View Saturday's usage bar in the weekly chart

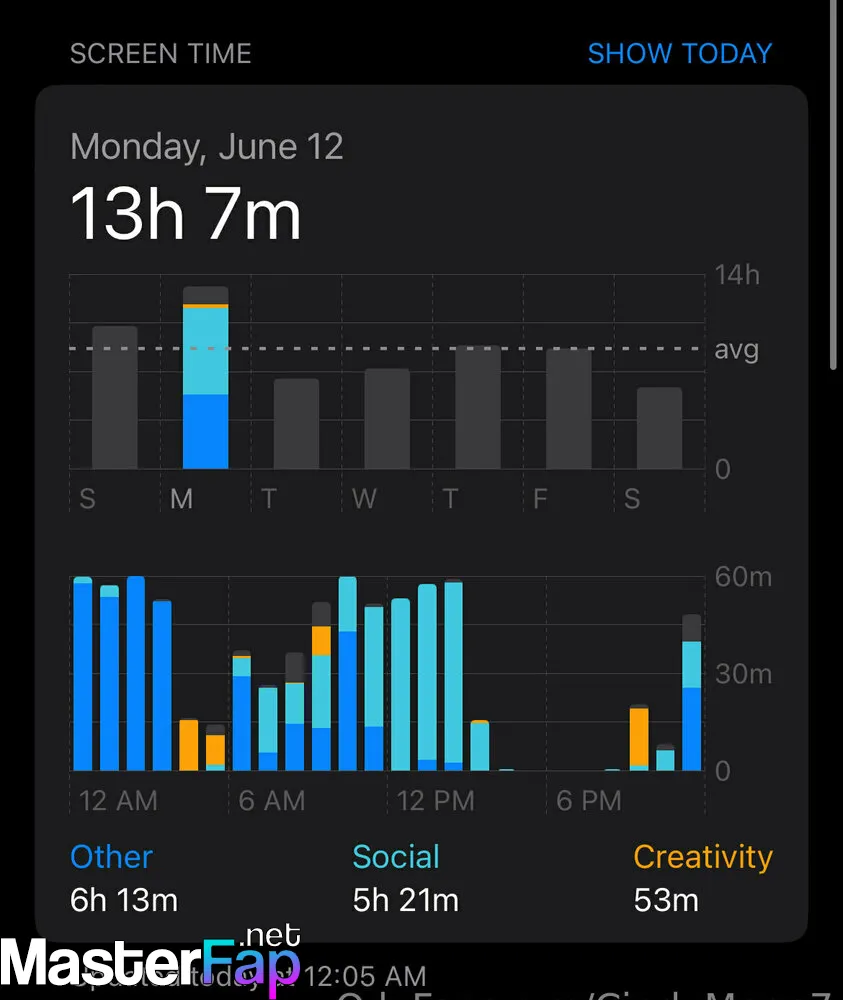[659, 428]
